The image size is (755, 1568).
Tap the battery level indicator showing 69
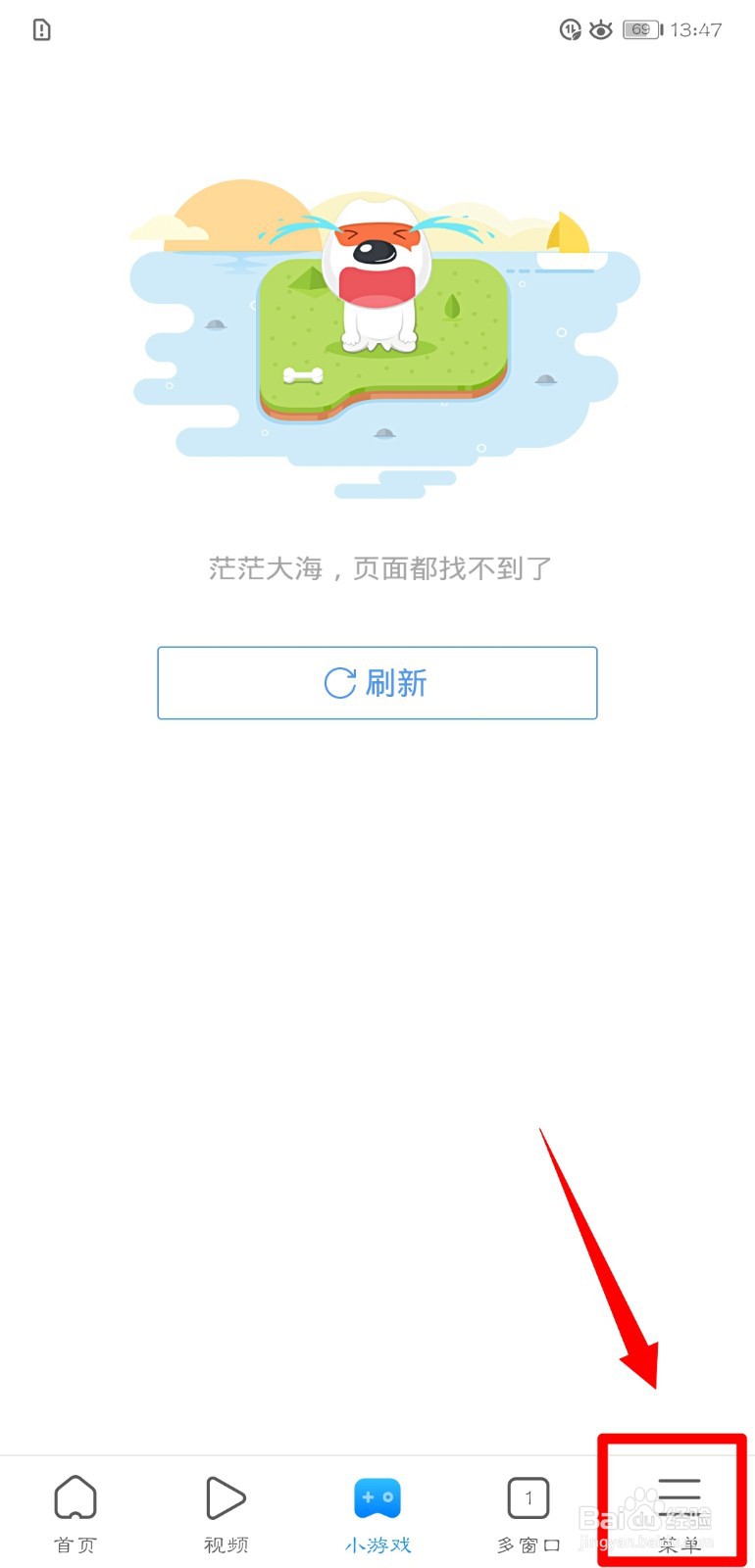tap(640, 29)
